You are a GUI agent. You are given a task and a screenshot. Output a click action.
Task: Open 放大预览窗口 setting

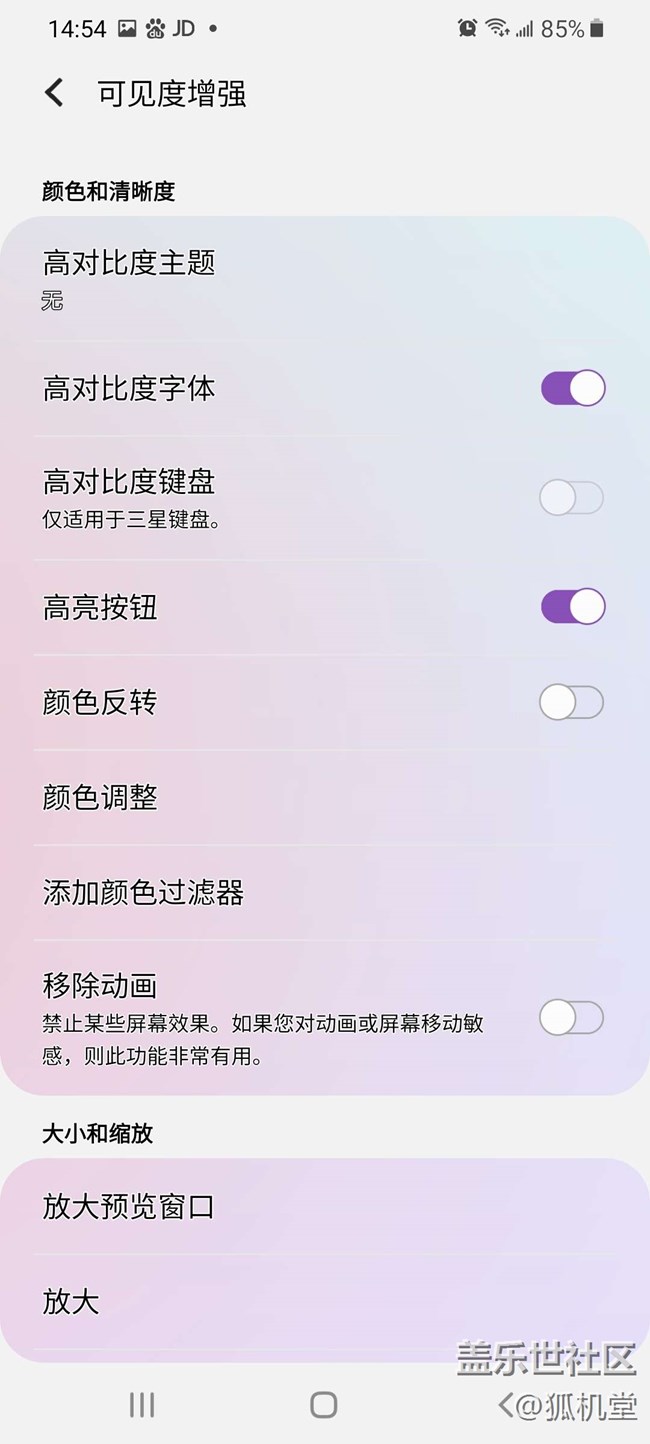point(128,1207)
